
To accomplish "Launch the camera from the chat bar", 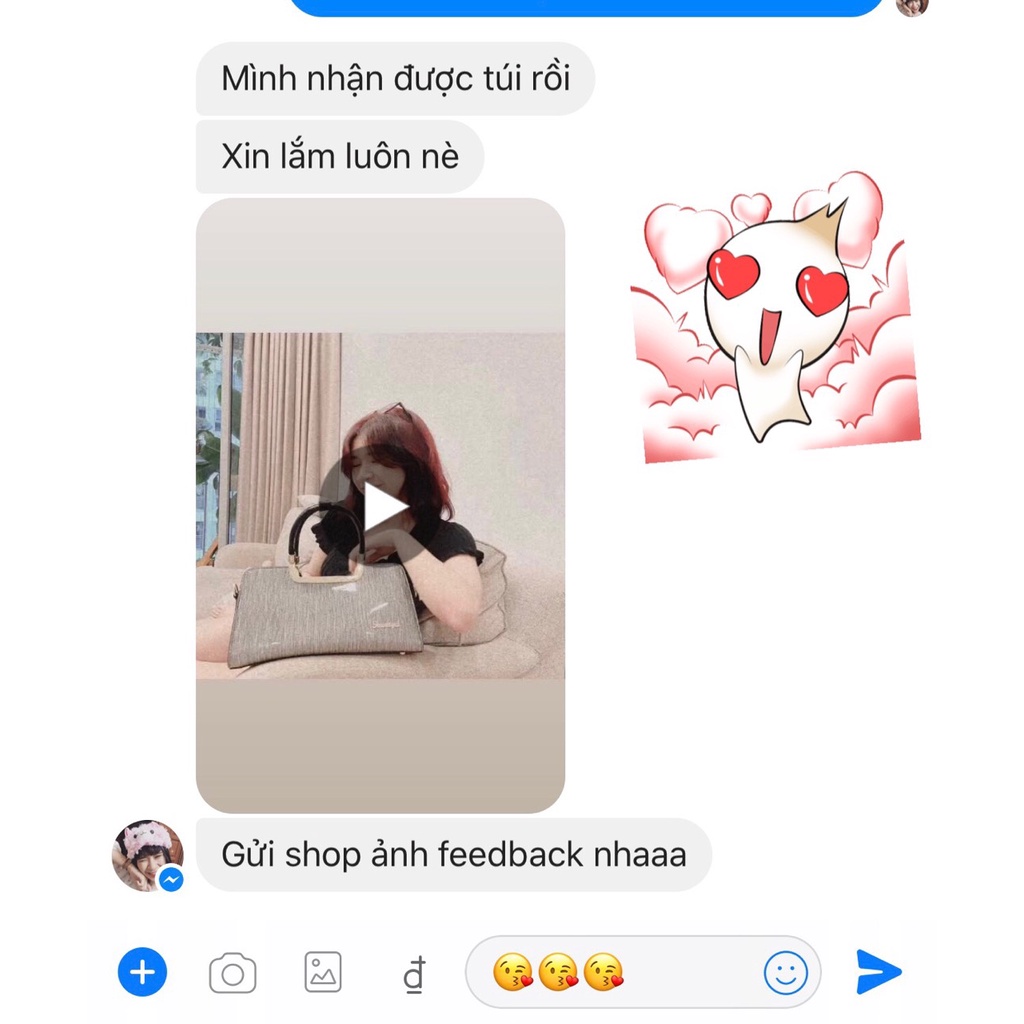I will (232, 973).
